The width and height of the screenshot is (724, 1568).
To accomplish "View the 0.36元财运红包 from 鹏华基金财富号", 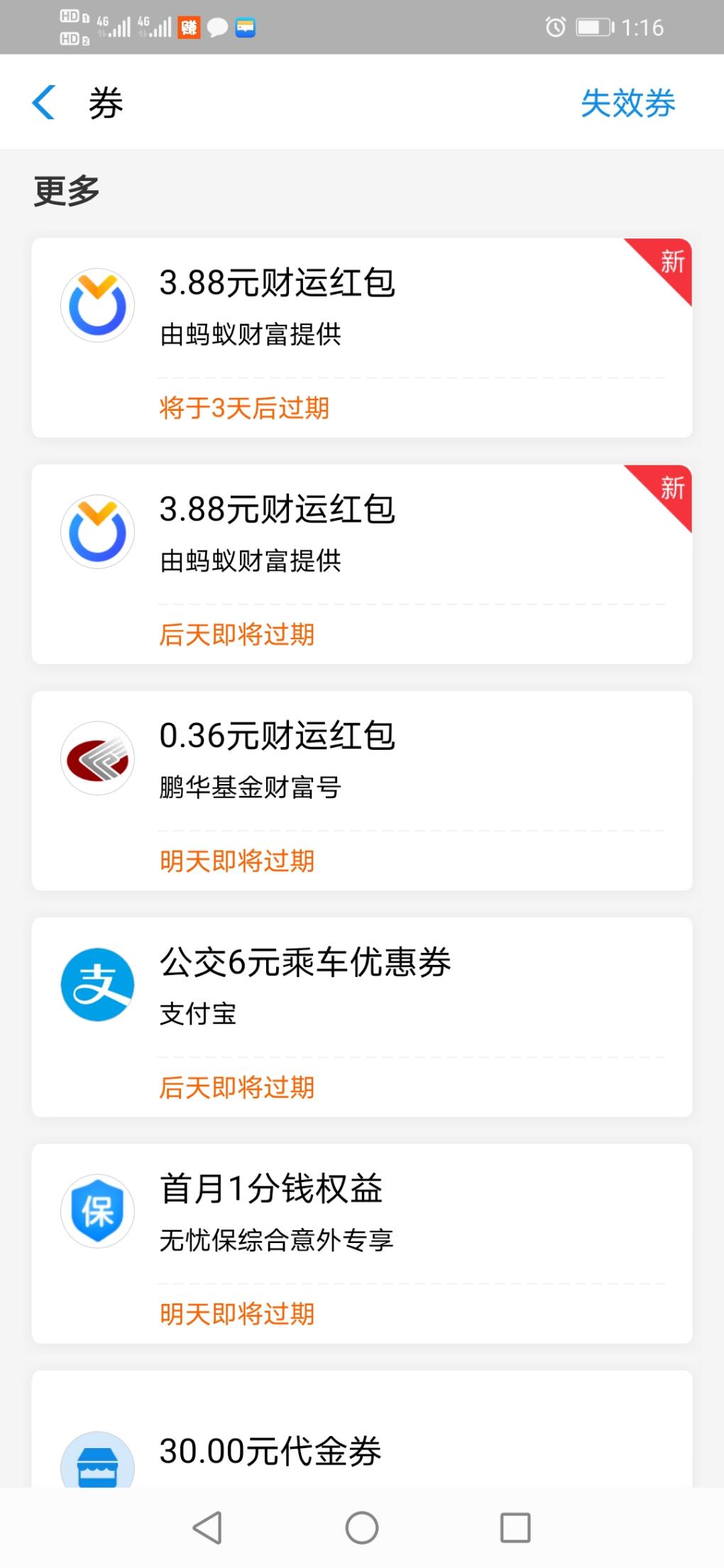I will [361, 790].
